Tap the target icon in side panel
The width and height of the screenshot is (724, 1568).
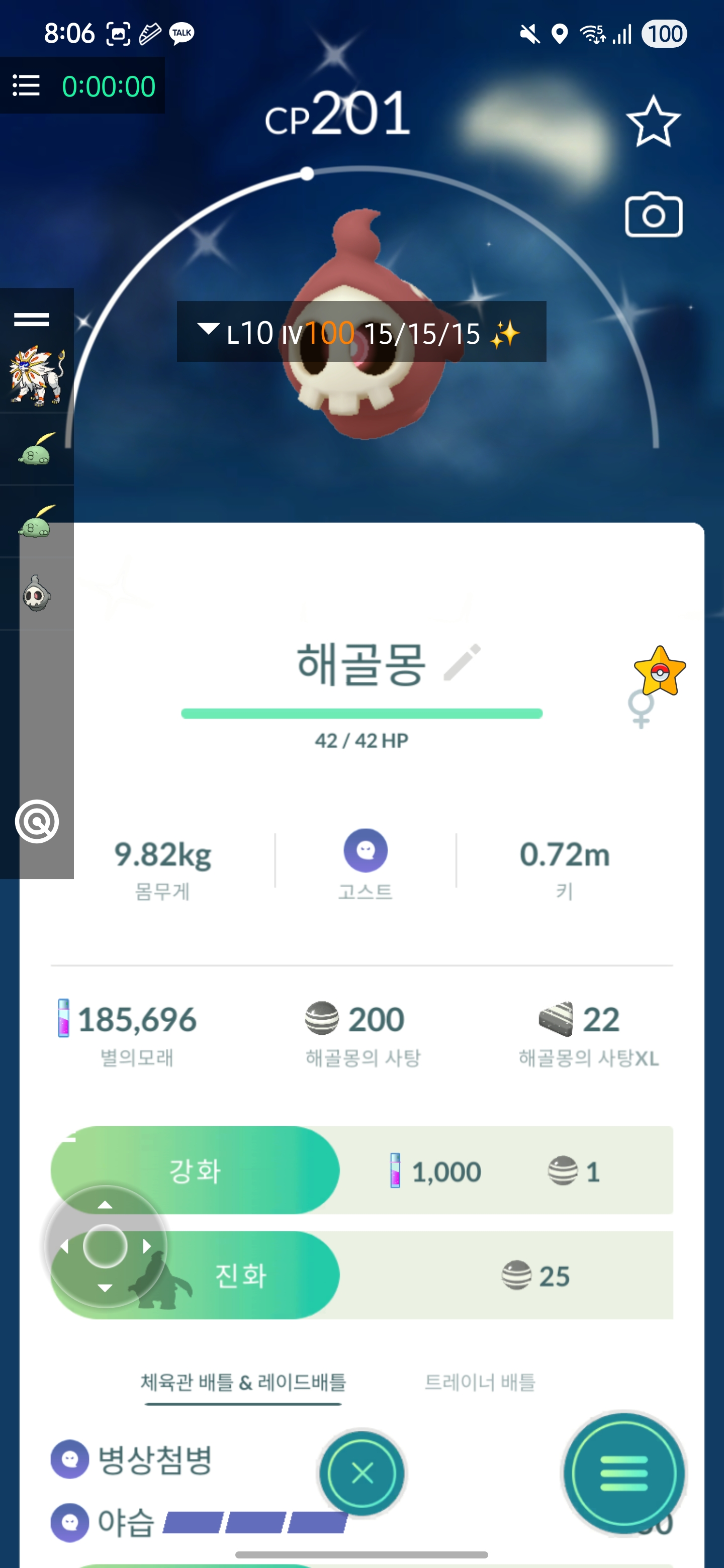(x=37, y=821)
